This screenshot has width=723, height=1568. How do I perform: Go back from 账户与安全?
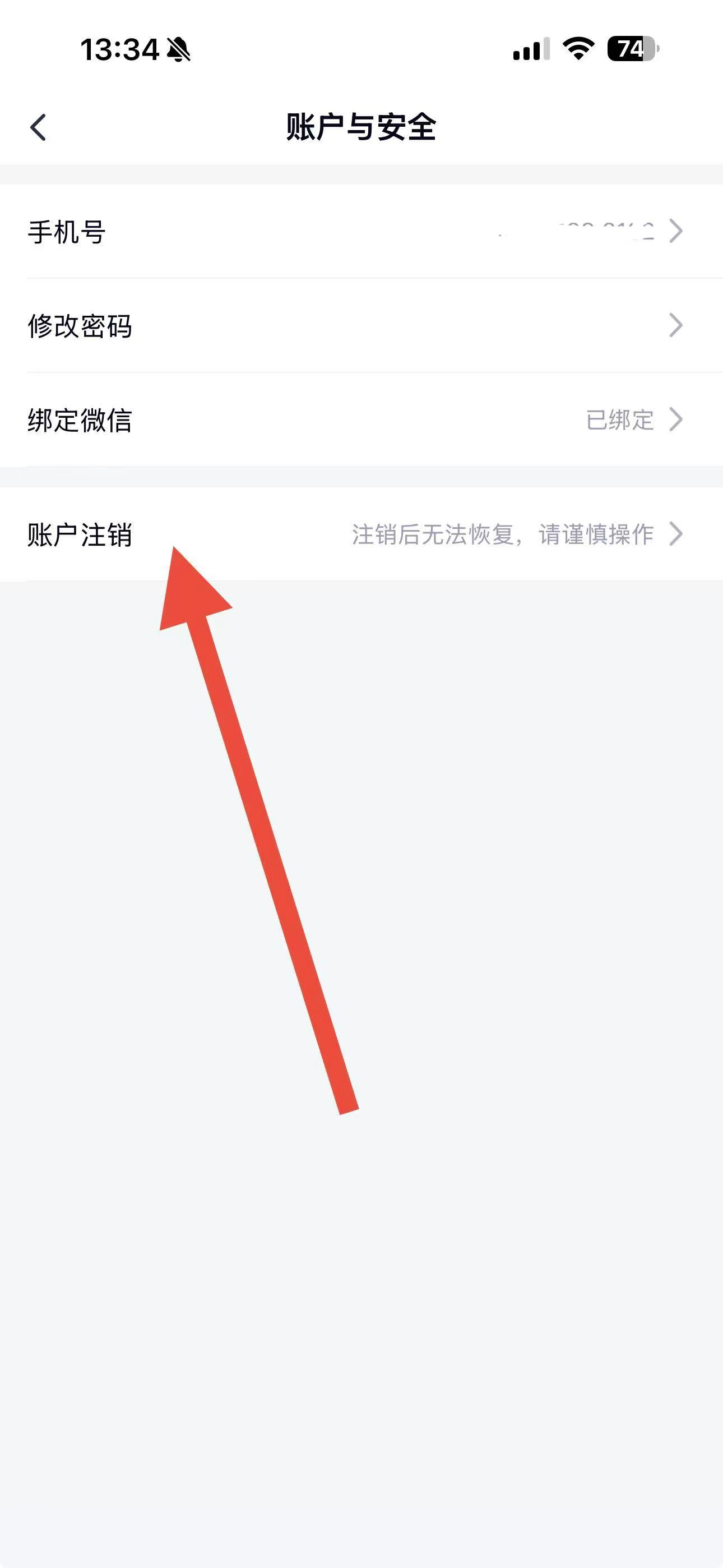tap(38, 127)
